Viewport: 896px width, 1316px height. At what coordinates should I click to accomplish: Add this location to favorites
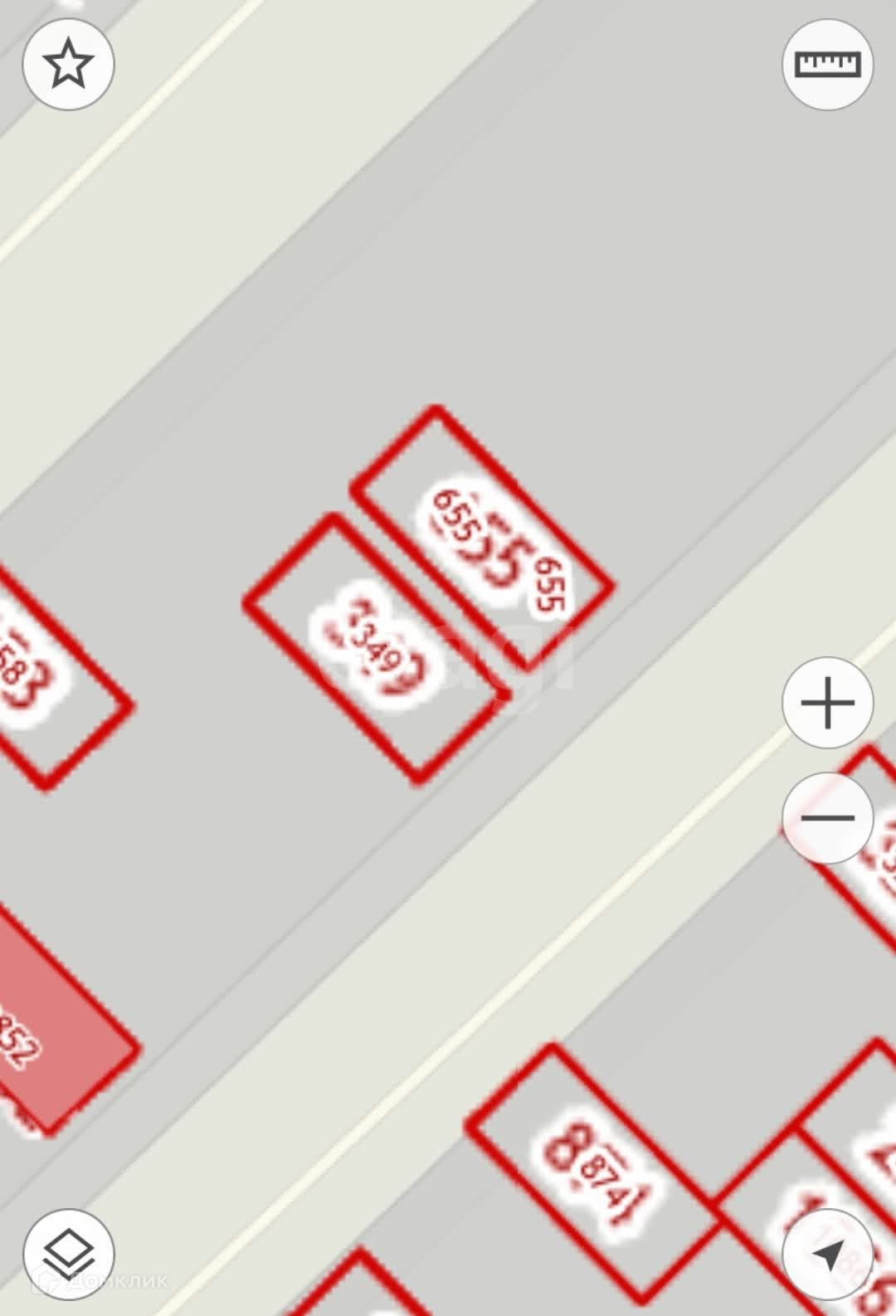coord(68,65)
